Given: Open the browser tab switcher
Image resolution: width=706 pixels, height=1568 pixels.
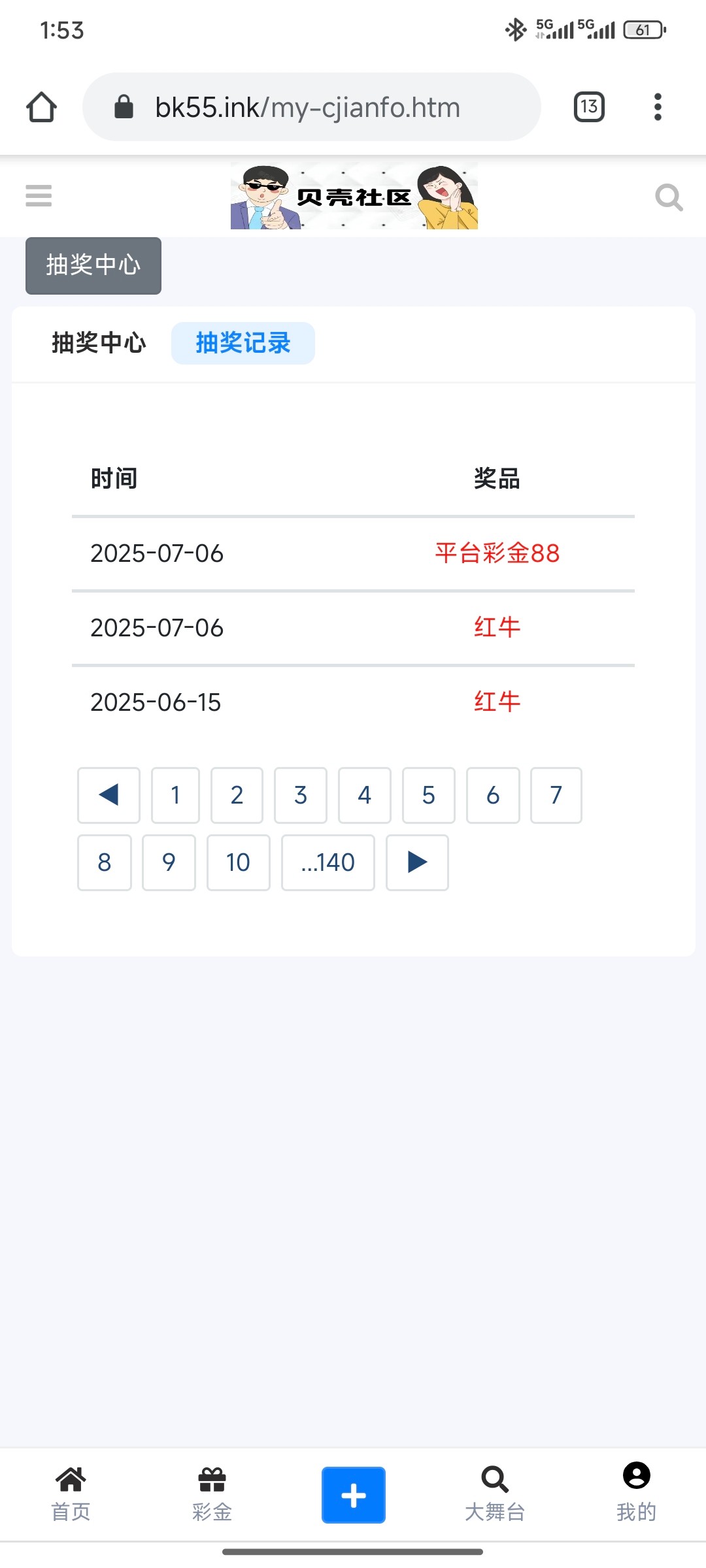Looking at the screenshot, I should (588, 107).
